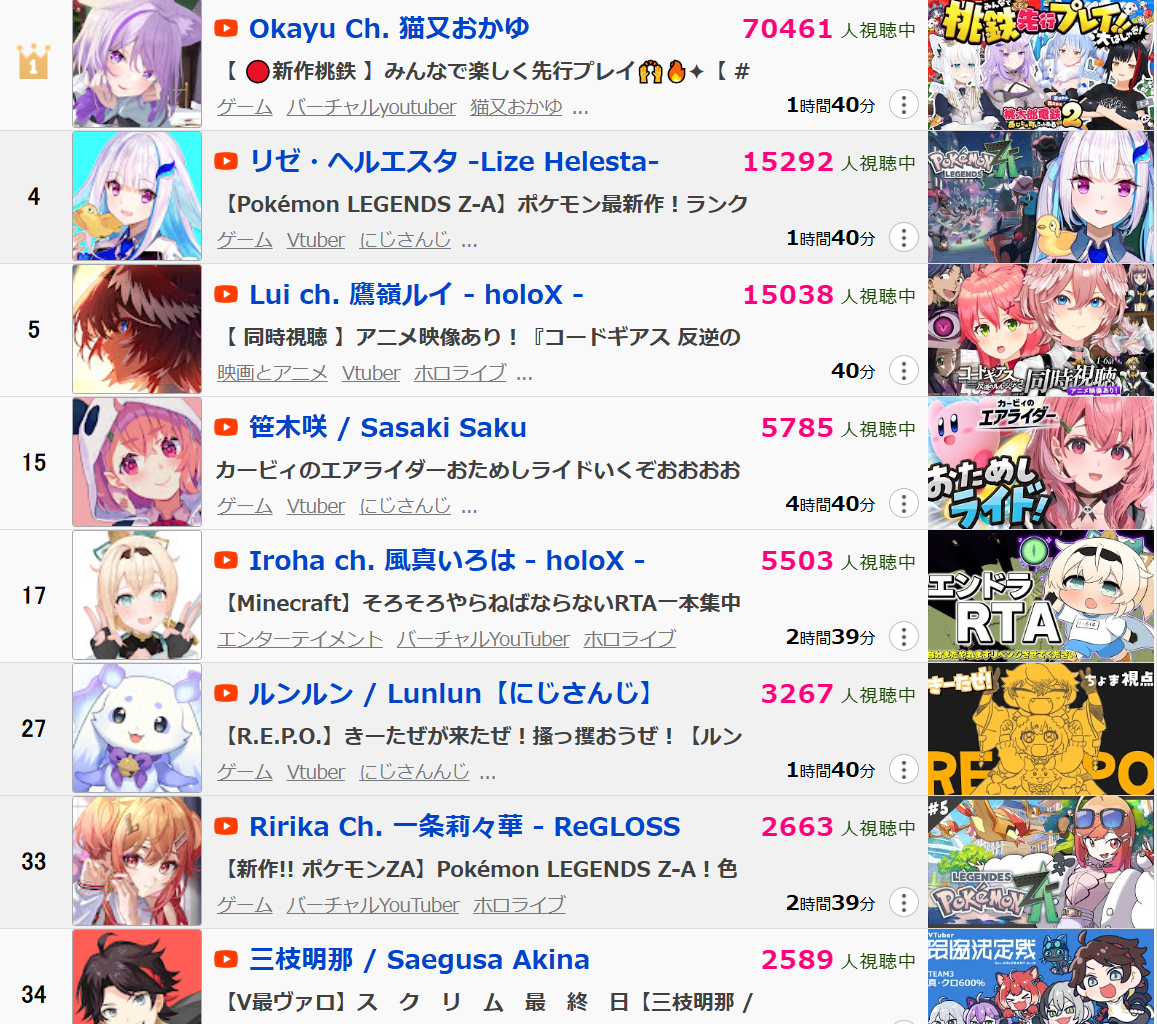
Task: Open the Ririka Ch. 一条莉々華 channel link
Action: [464, 827]
